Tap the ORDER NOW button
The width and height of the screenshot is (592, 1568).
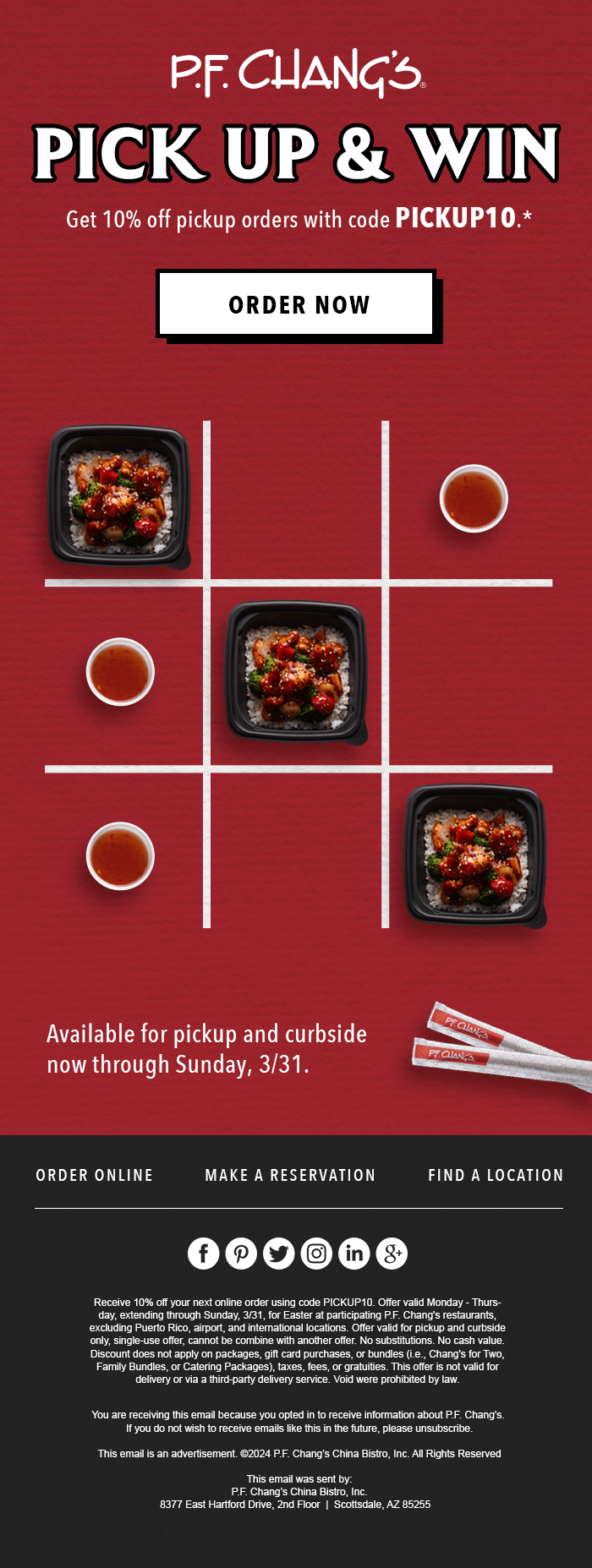298,304
